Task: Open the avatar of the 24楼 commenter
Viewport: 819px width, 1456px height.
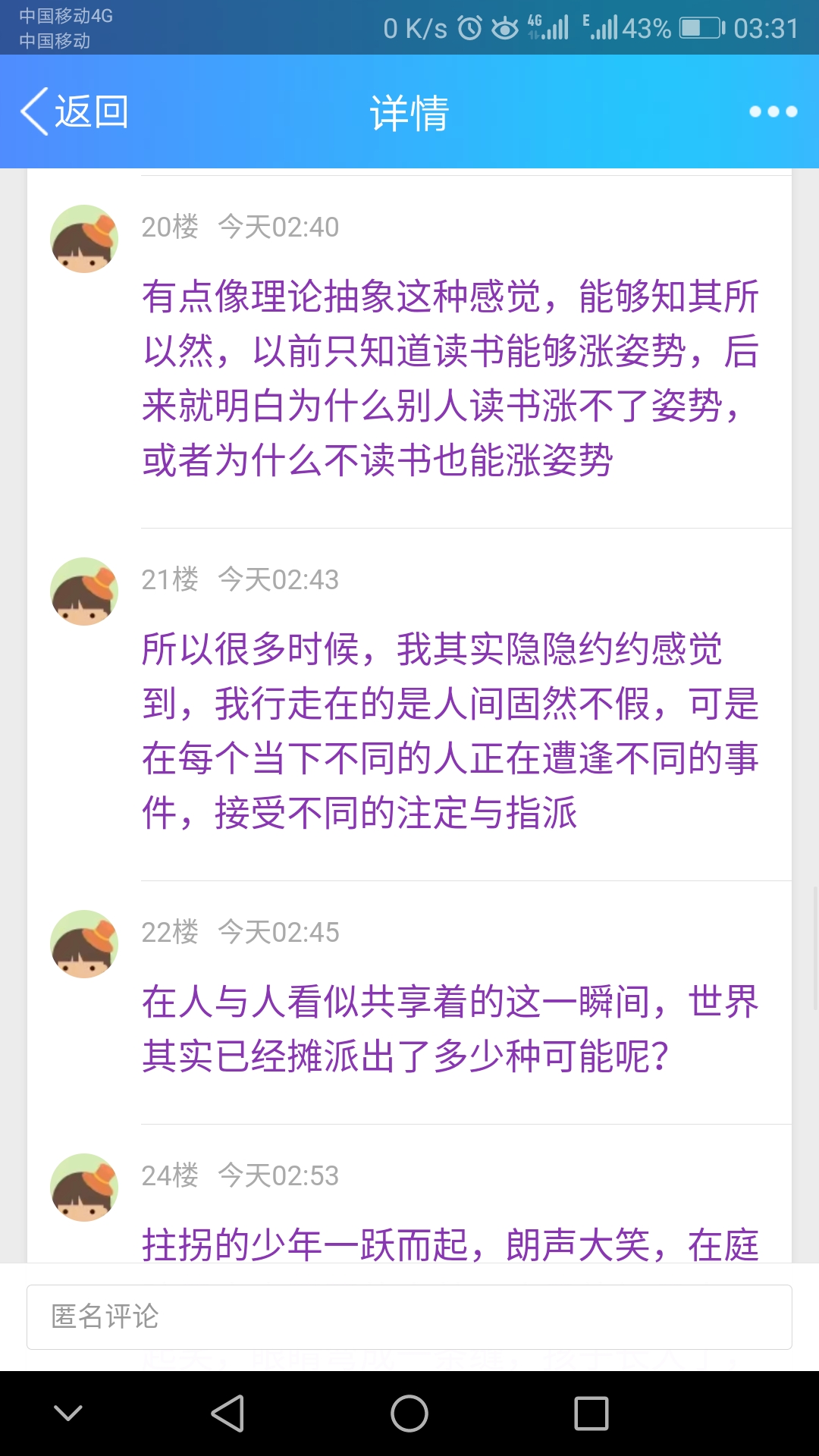Action: [84, 1188]
